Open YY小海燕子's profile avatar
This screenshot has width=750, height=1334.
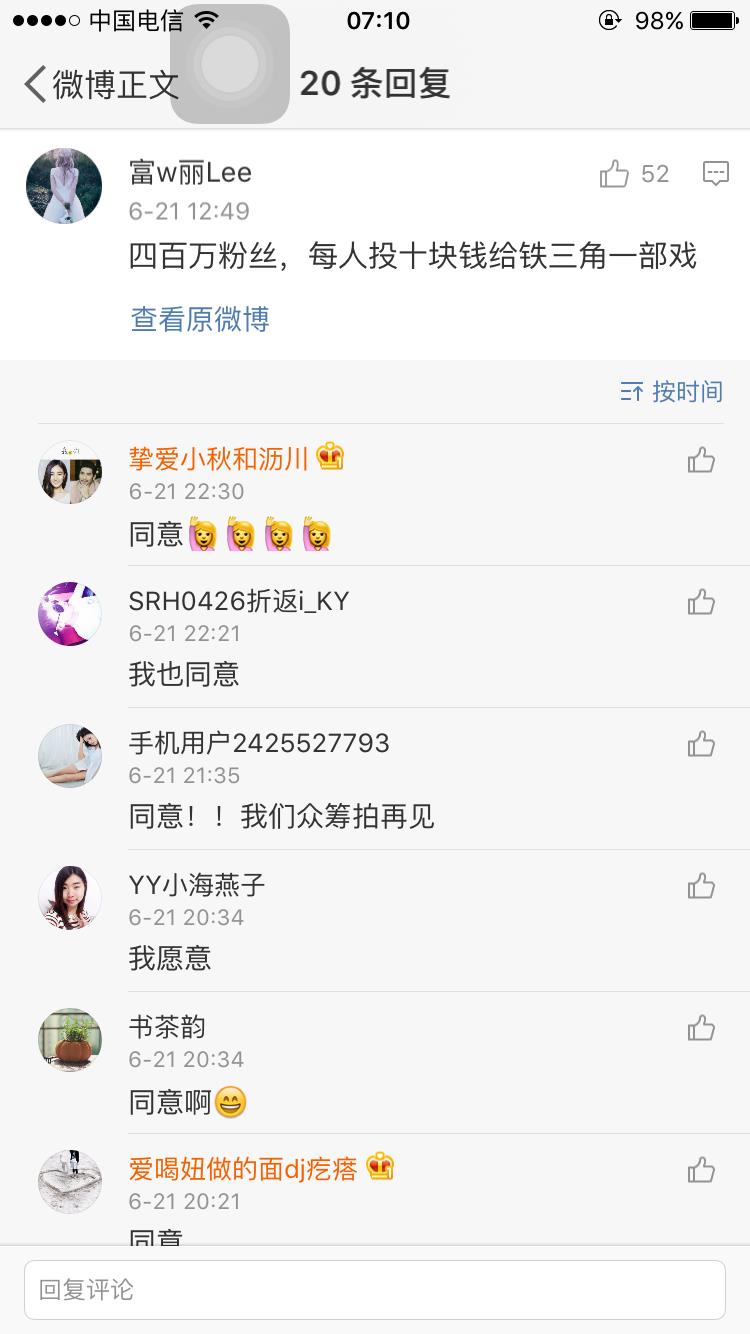(x=70, y=898)
